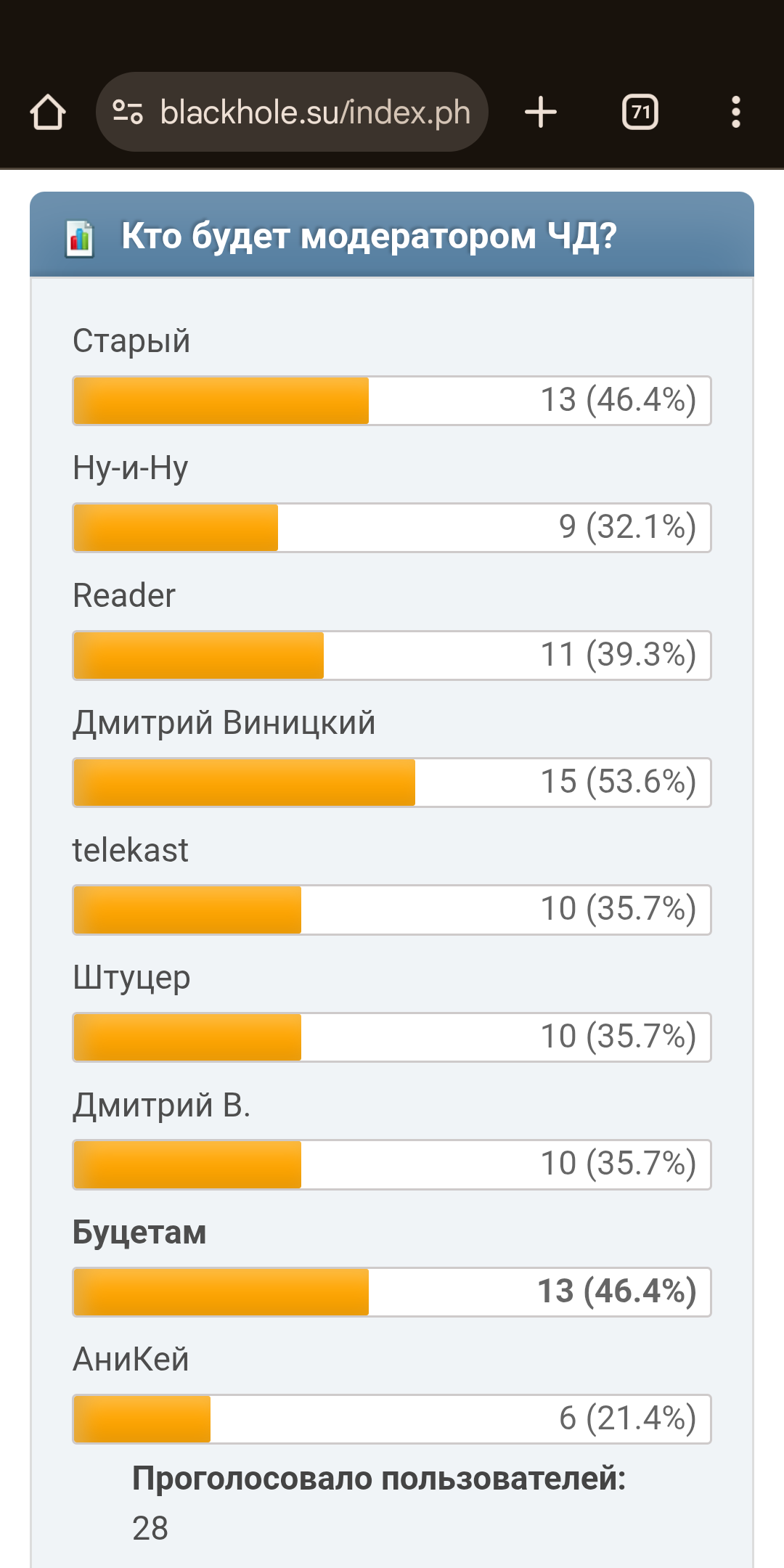Open the browser overflow menu

point(735,113)
